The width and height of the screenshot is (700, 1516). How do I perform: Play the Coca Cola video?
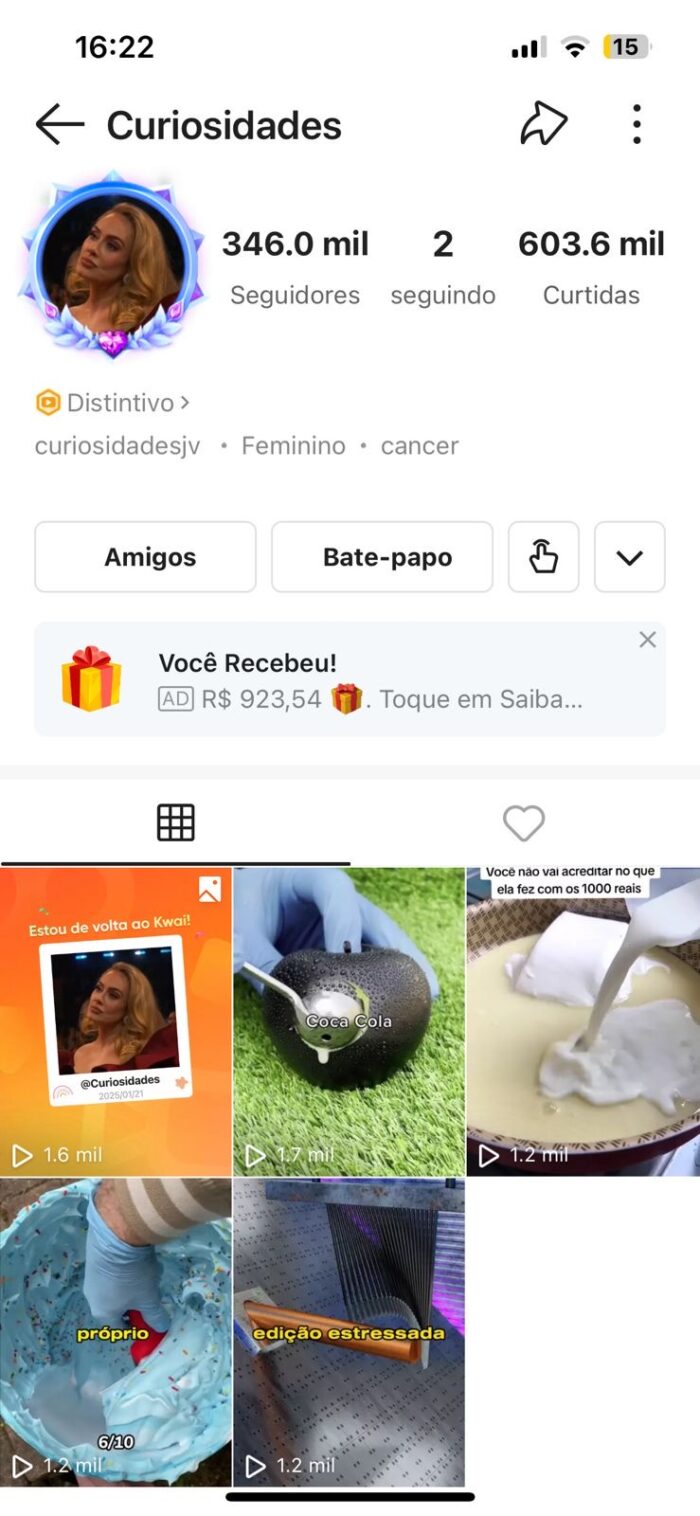pos(349,1021)
